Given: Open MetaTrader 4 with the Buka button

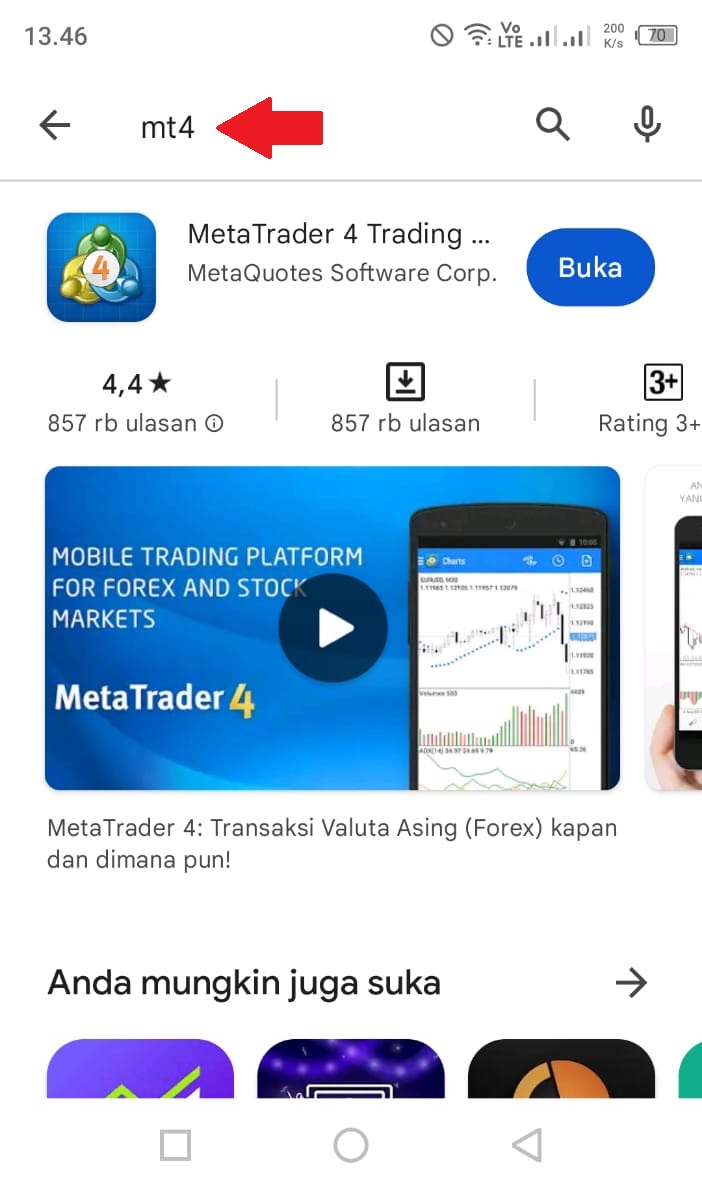Looking at the screenshot, I should (x=590, y=267).
